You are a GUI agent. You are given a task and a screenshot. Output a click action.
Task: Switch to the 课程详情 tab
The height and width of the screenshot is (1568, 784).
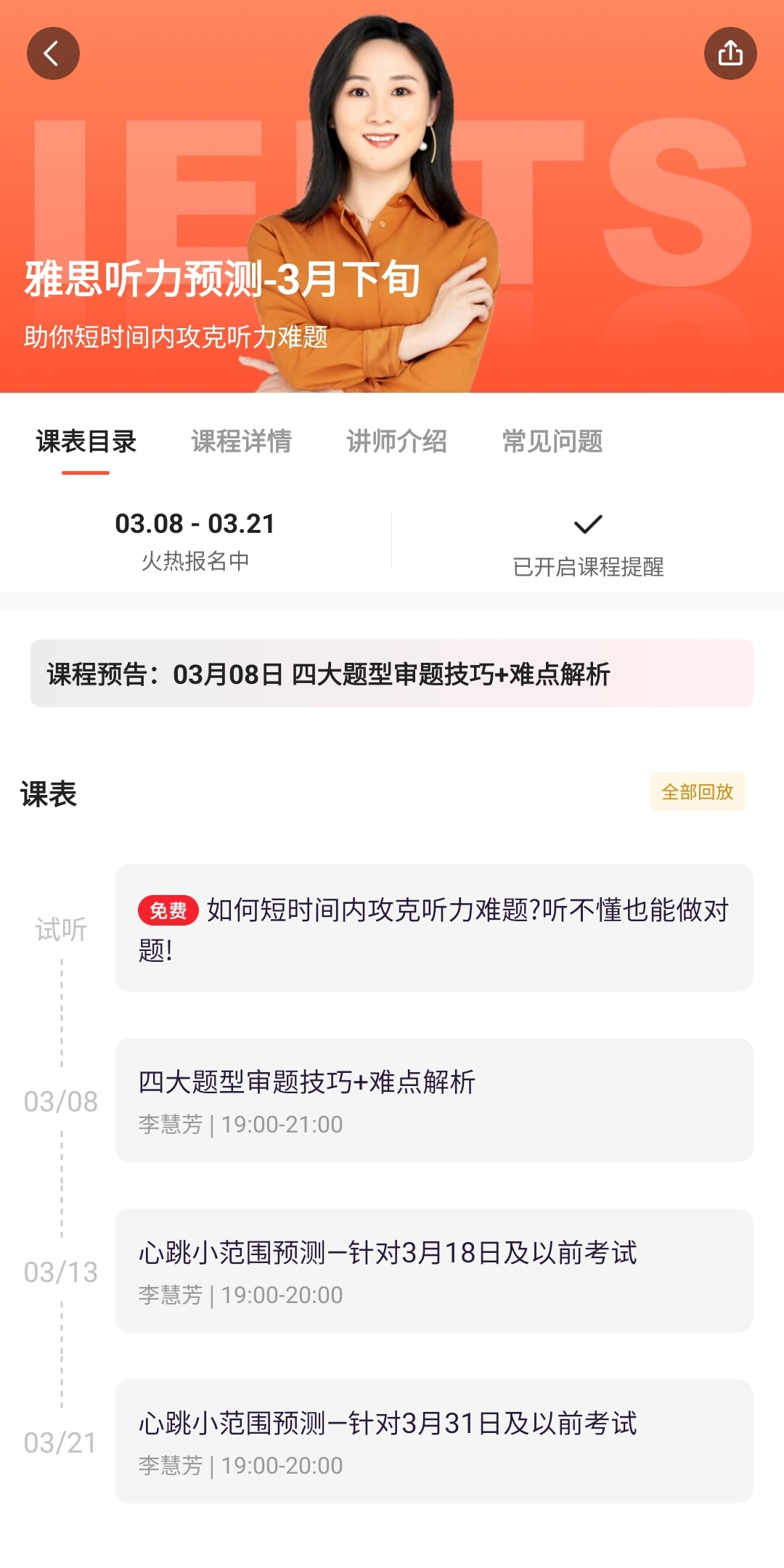(241, 441)
